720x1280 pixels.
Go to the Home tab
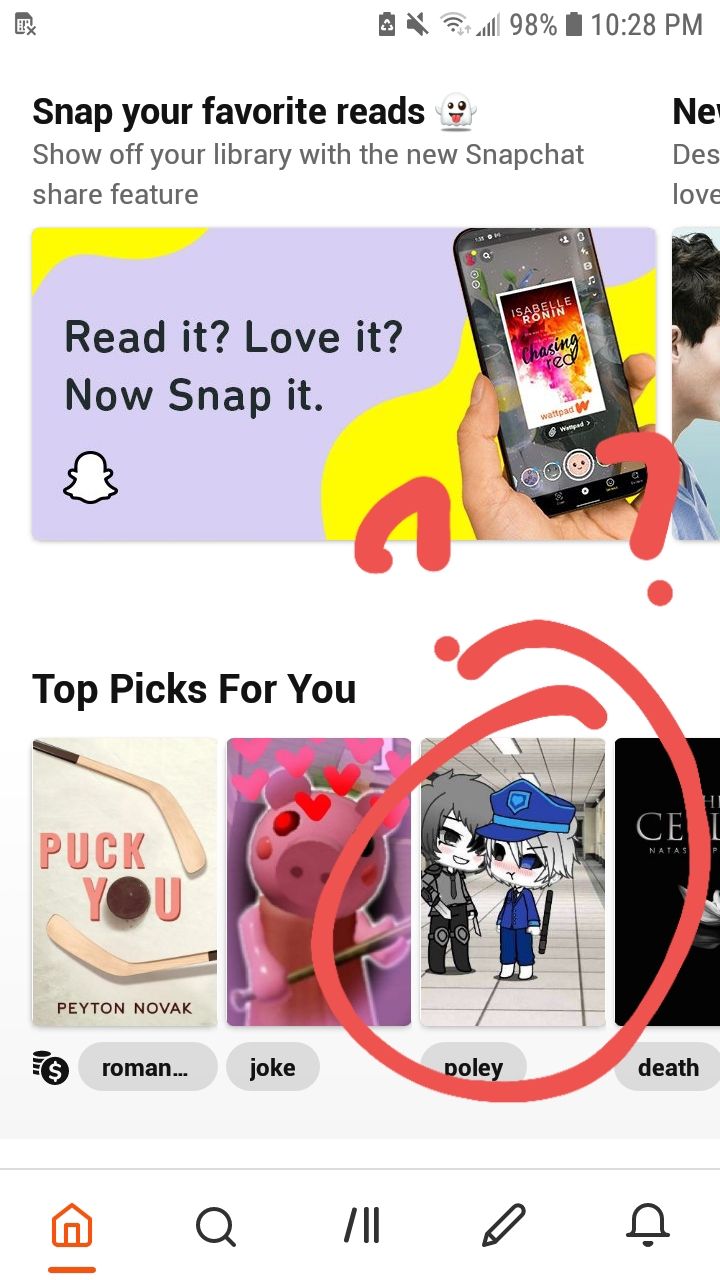[x=72, y=1226]
